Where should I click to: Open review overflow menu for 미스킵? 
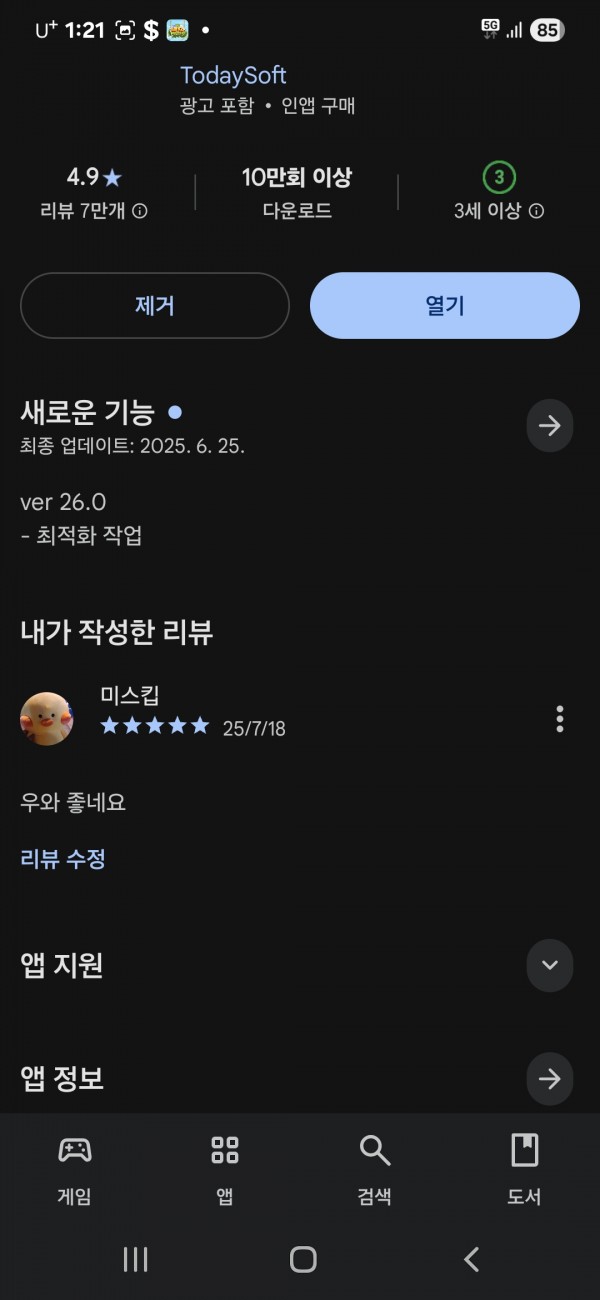[560, 718]
